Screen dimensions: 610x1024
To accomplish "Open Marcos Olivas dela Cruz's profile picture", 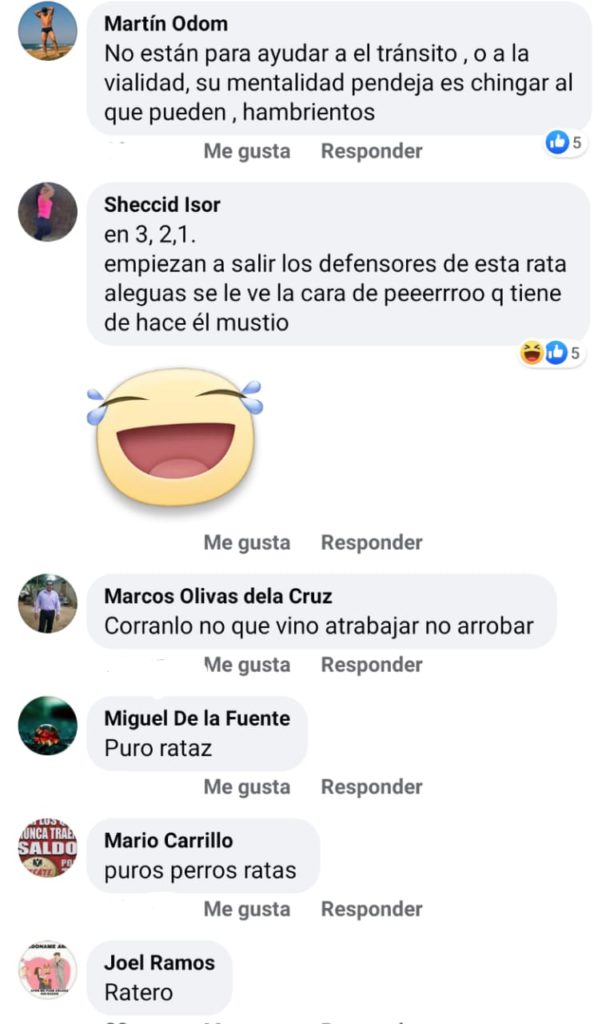I will point(47,603).
